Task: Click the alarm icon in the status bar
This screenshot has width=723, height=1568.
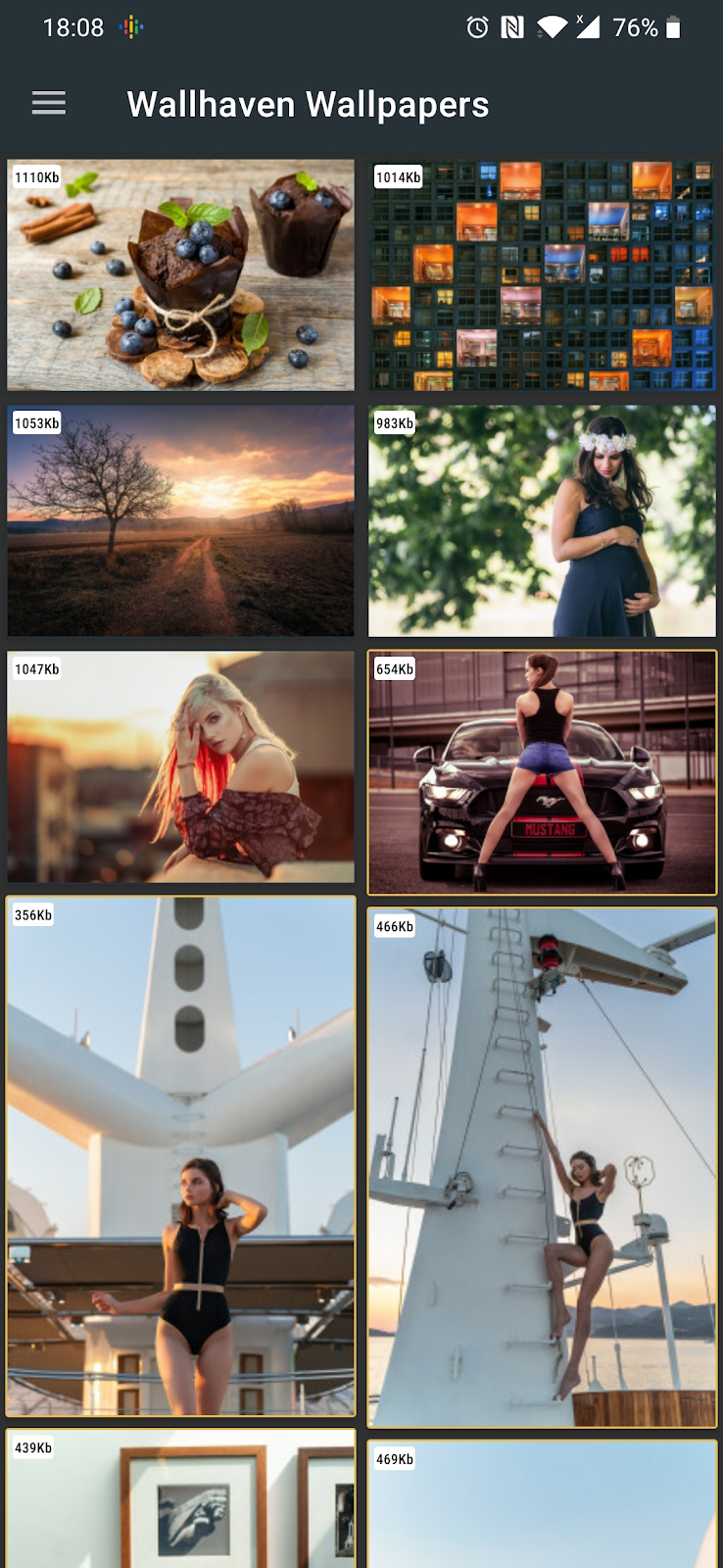Action: click(x=475, y=27)
